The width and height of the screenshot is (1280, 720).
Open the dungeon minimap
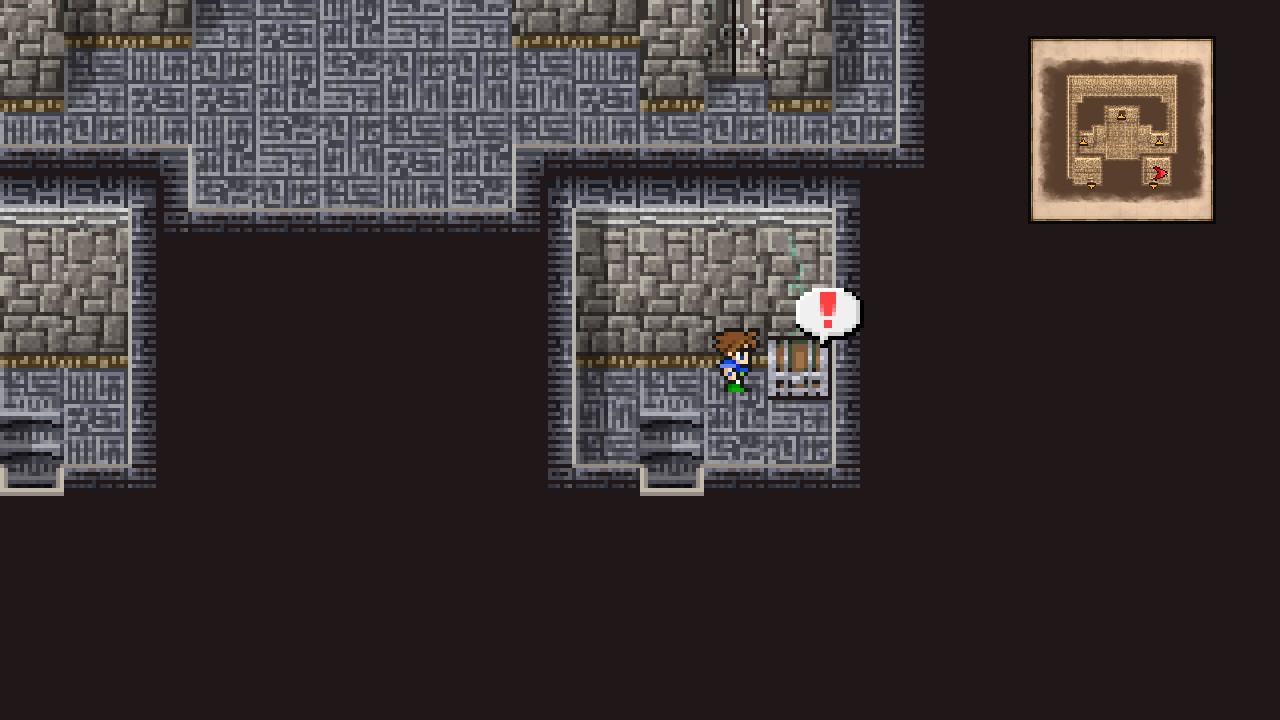click(x=1121, y=129)
